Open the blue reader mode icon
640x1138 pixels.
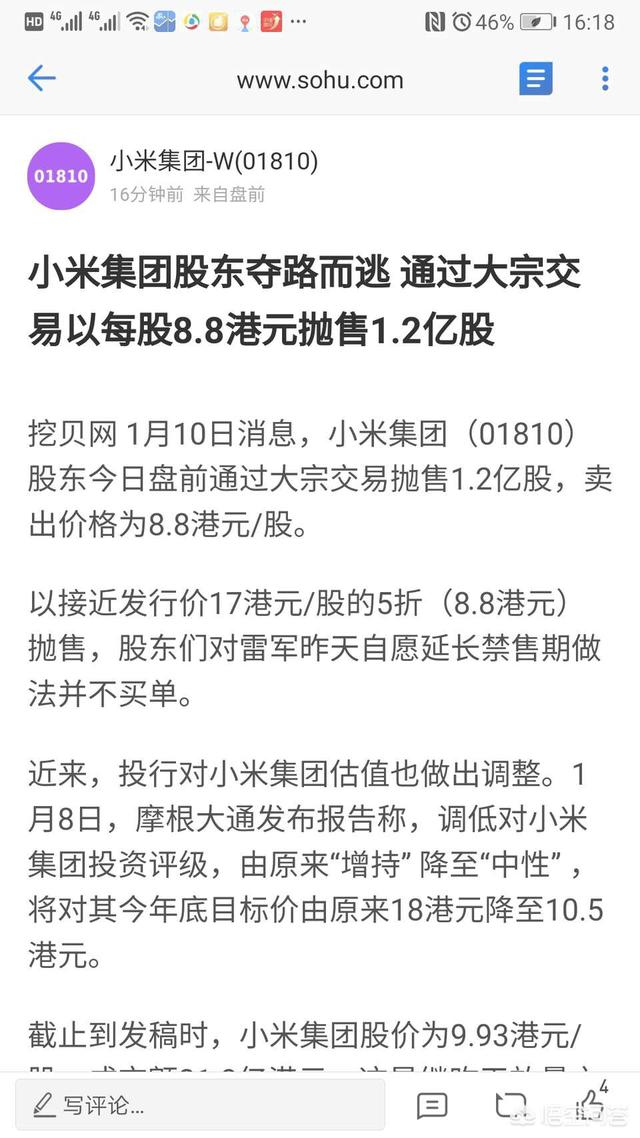coord(536,78)
